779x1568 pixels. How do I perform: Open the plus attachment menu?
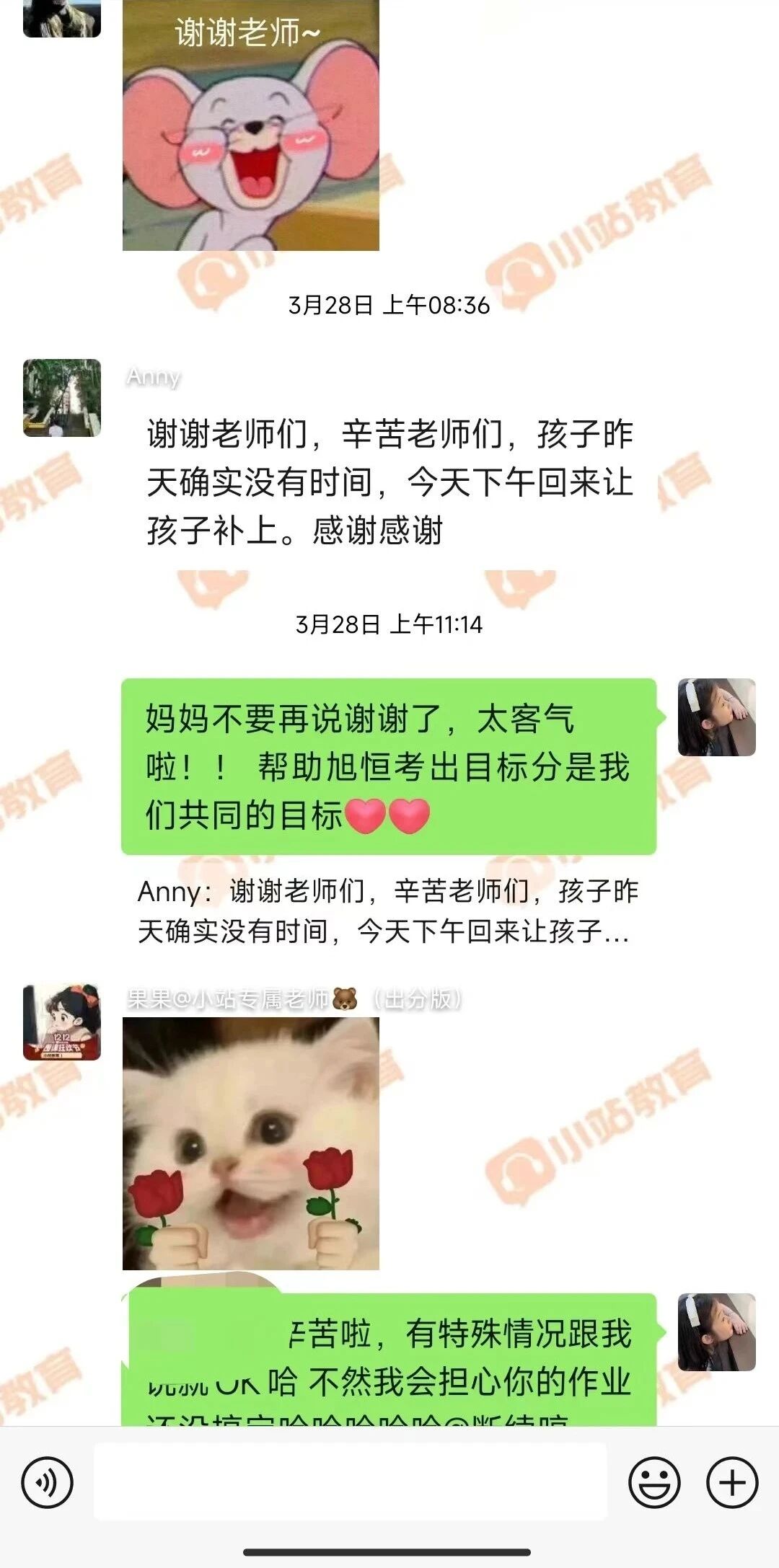coord(732,1482)
